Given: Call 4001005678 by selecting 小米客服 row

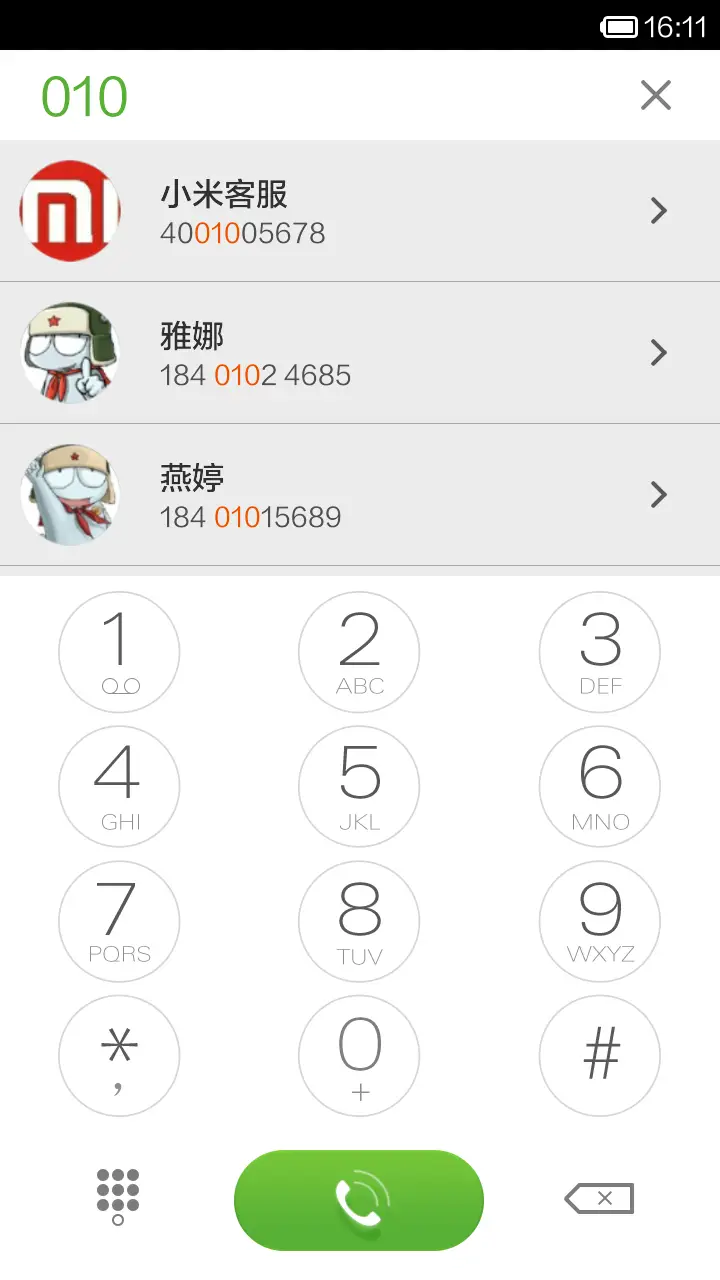Looking at the screenshot, I should (x=360, y=211).
